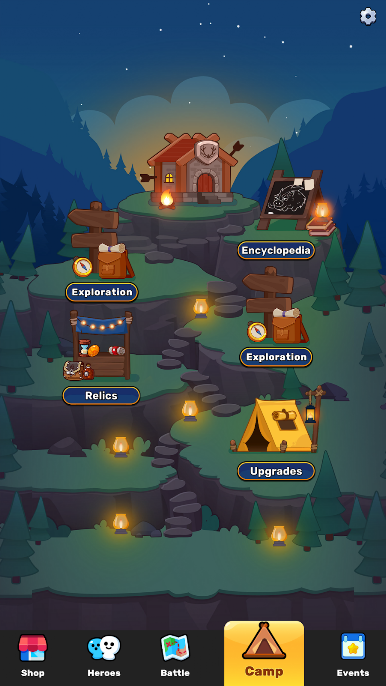Select the Camp tab
Screen dimensions: 386x686
click(x=264, y=653)
